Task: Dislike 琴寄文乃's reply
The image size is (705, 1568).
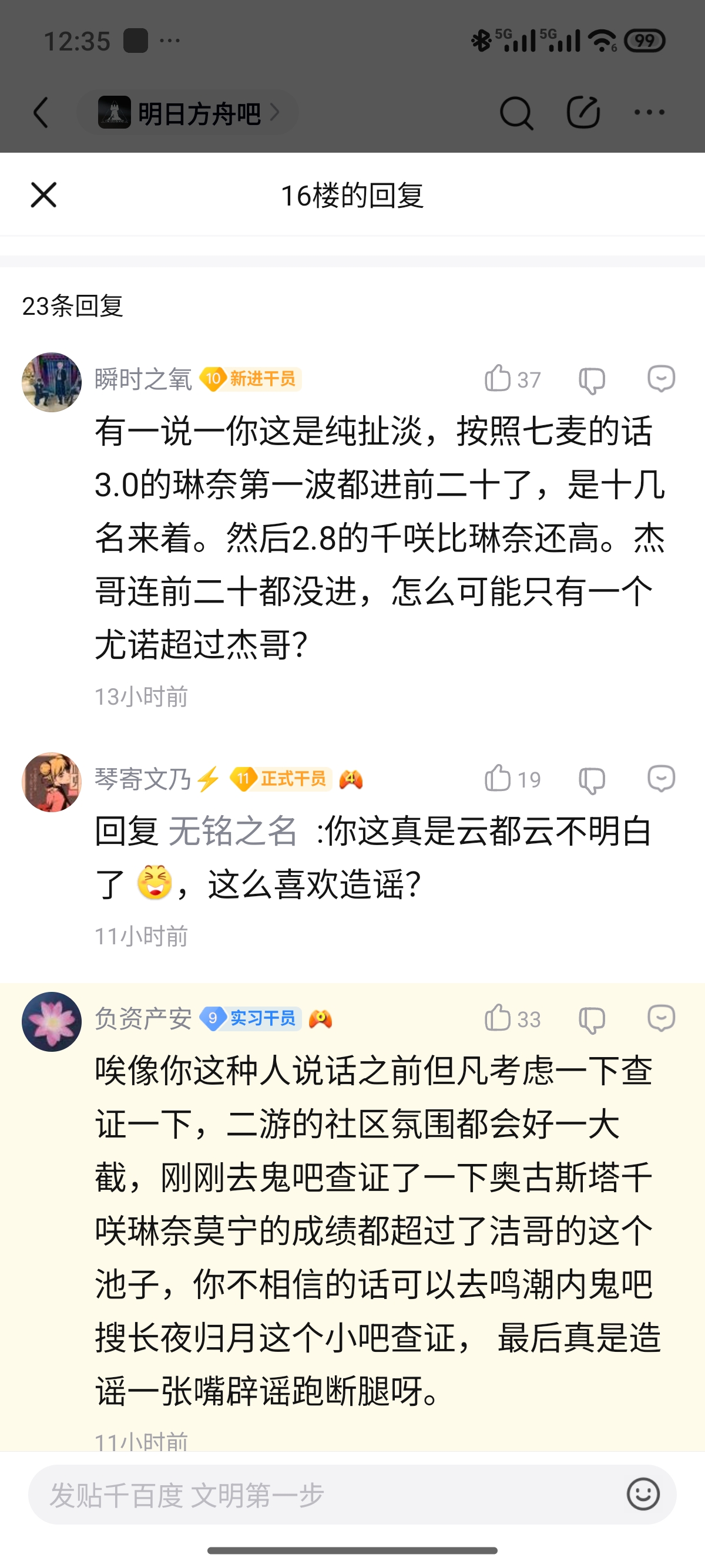Action: 591,780
